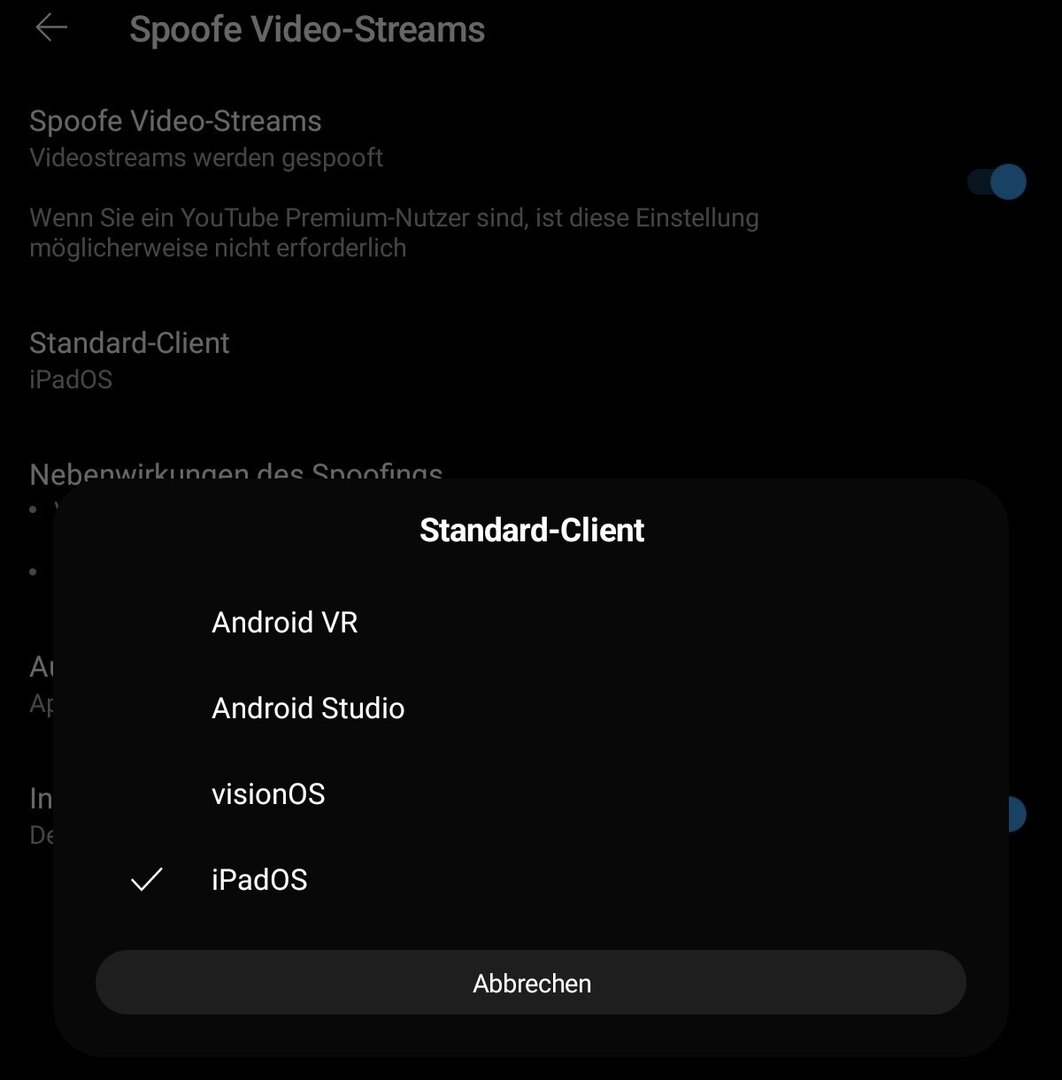Choose the Android Studio option
This screenshot has height=1080, width=1062.
click(x=308, y=709)
